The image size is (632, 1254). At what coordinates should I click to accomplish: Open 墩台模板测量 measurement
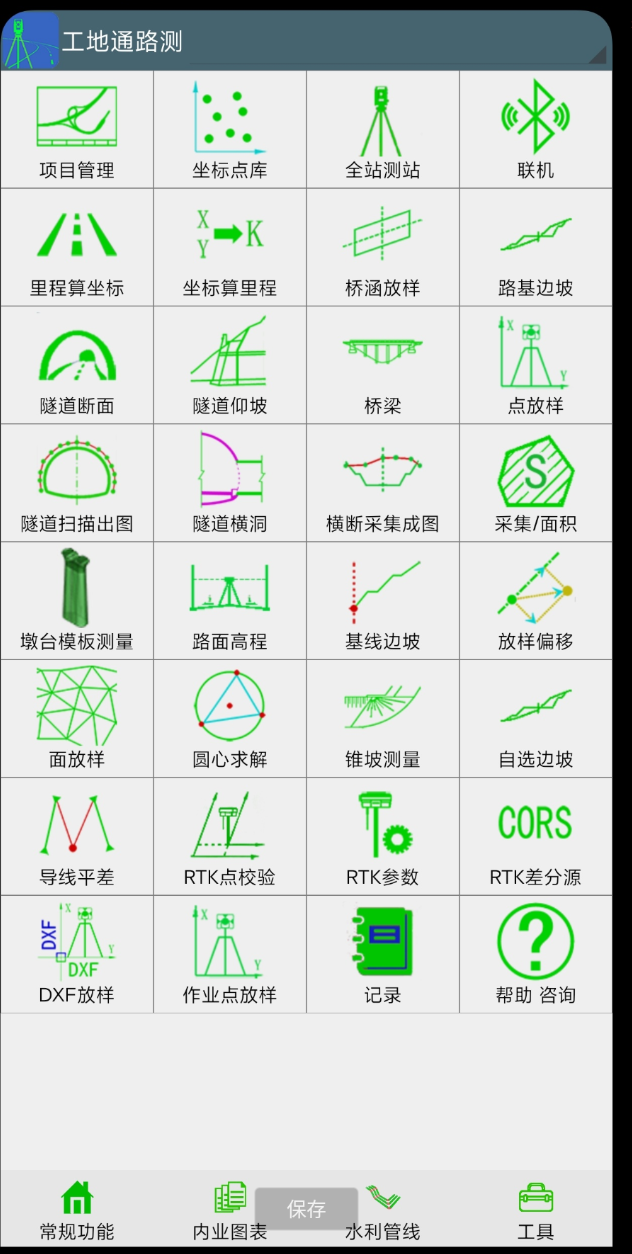(77, 602)
